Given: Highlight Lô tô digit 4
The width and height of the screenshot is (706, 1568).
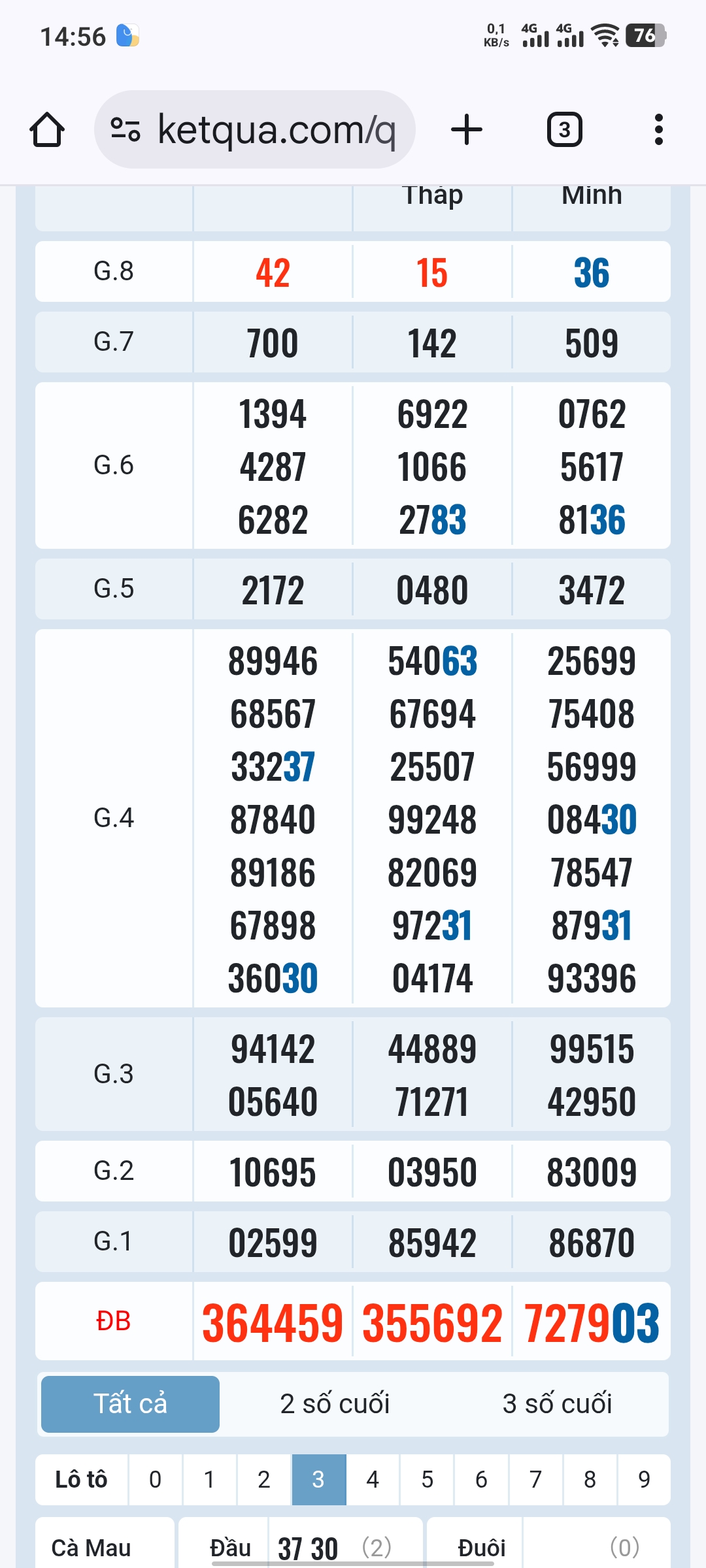Looking at the screenshot, I should point(373,1479).
